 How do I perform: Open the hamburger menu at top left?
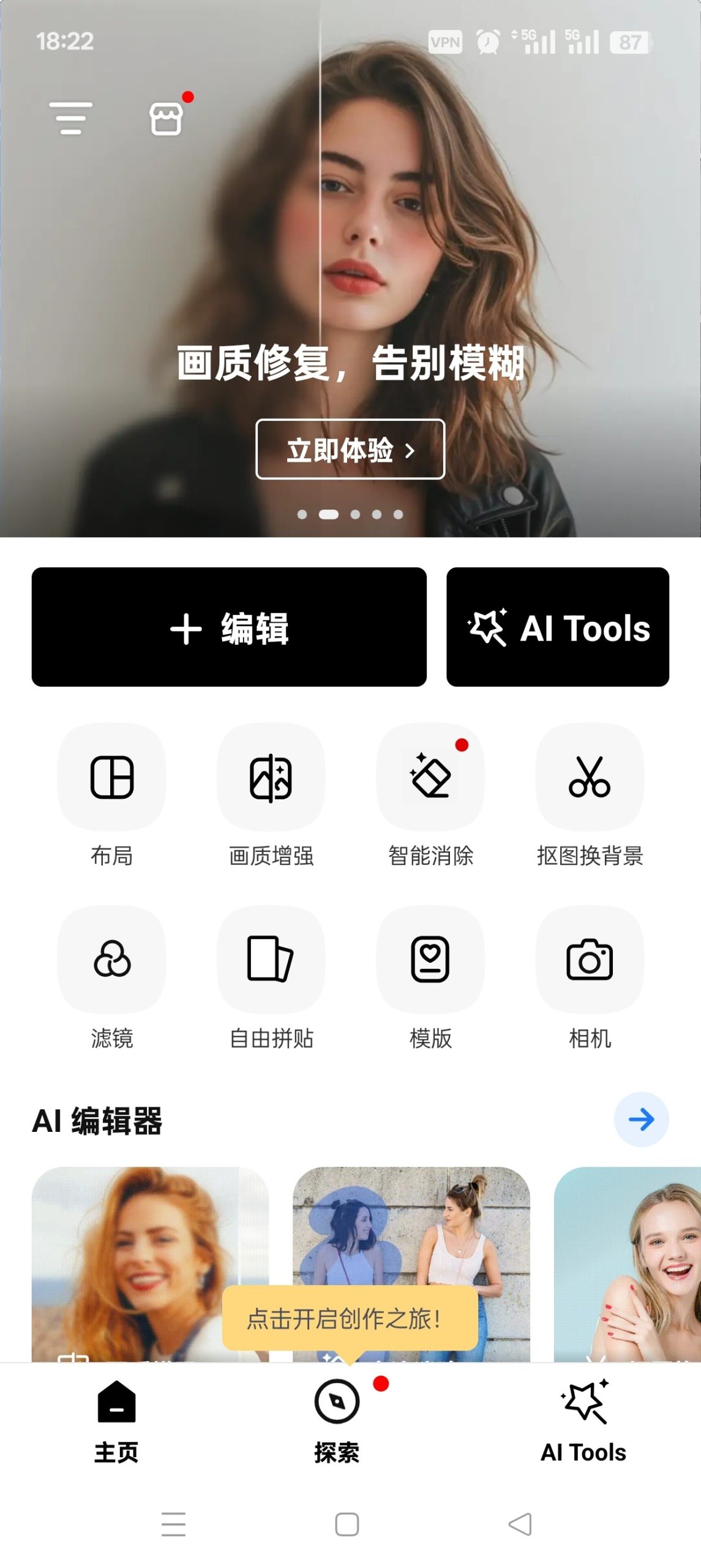[x=71, y=118]
